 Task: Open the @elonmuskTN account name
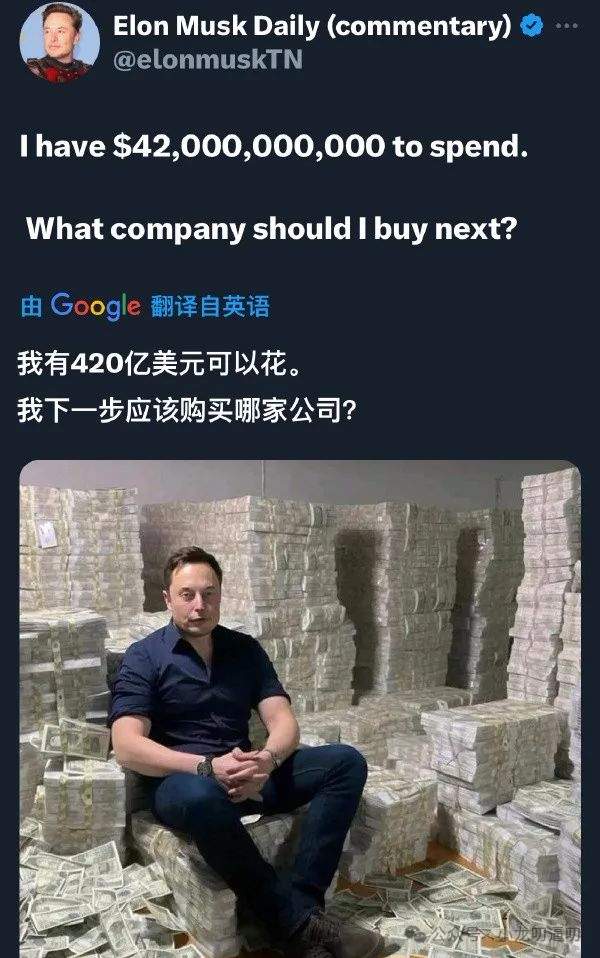coord(208,59)
